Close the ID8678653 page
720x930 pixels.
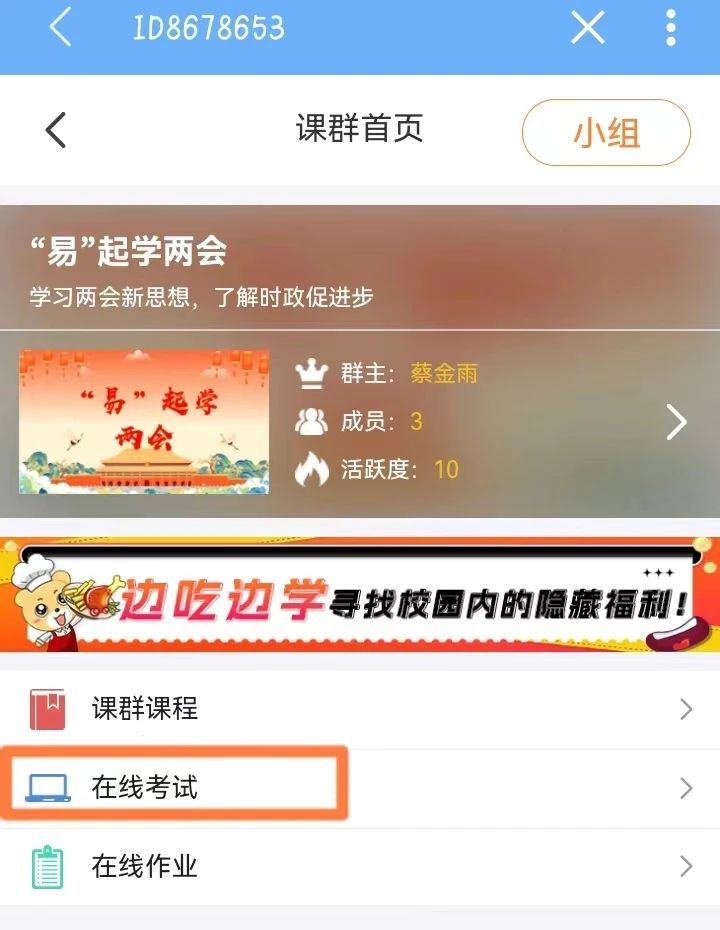[x=587, y=28]
